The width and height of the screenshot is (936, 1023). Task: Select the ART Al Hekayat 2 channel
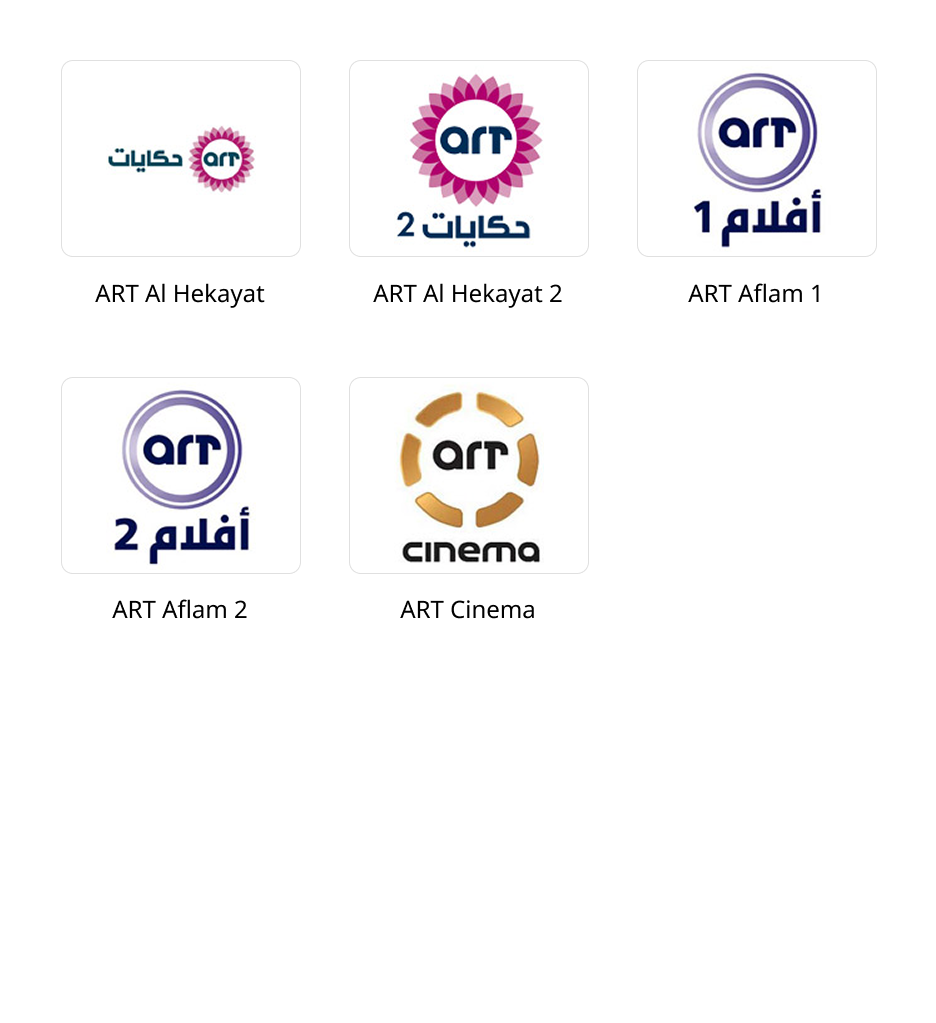(469, 159)
